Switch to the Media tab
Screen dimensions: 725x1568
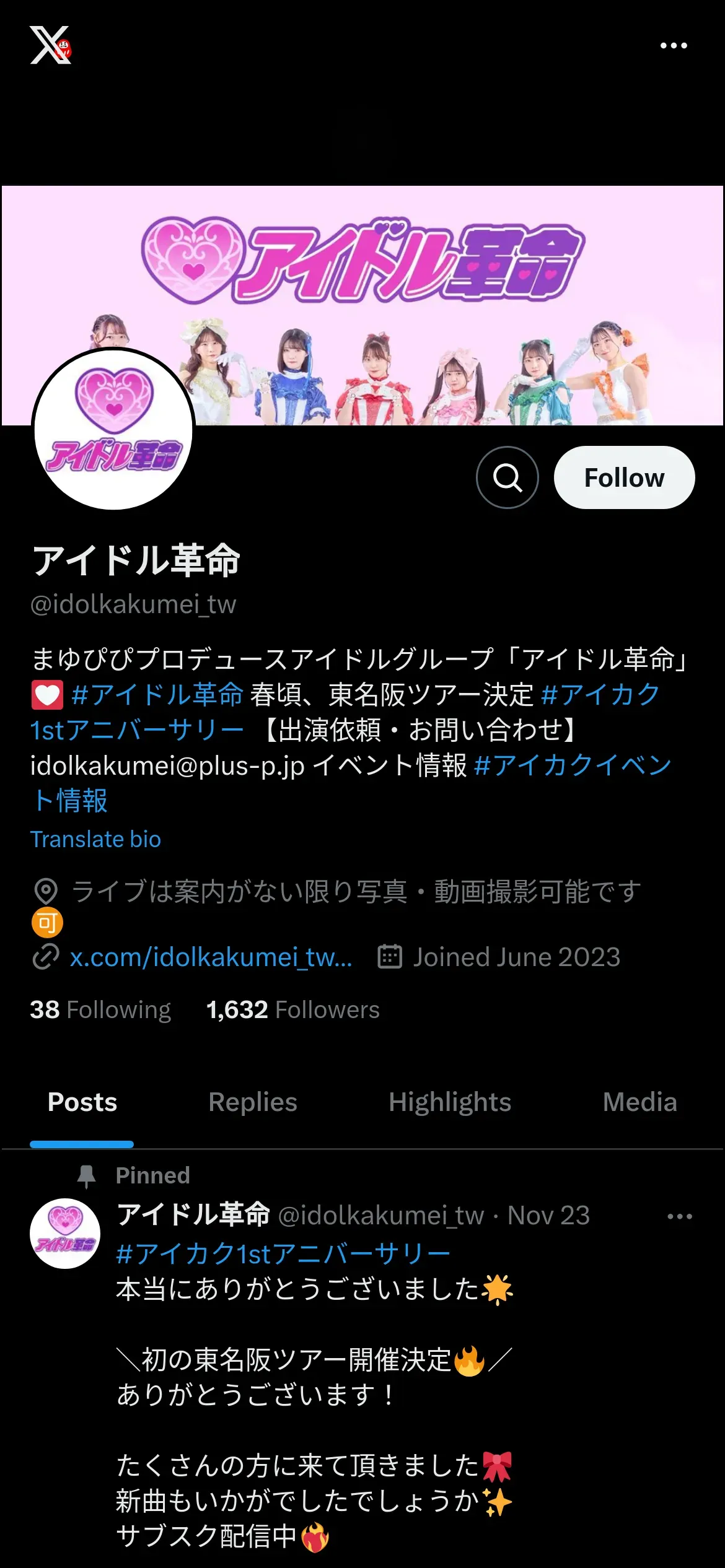point(639,1102)
